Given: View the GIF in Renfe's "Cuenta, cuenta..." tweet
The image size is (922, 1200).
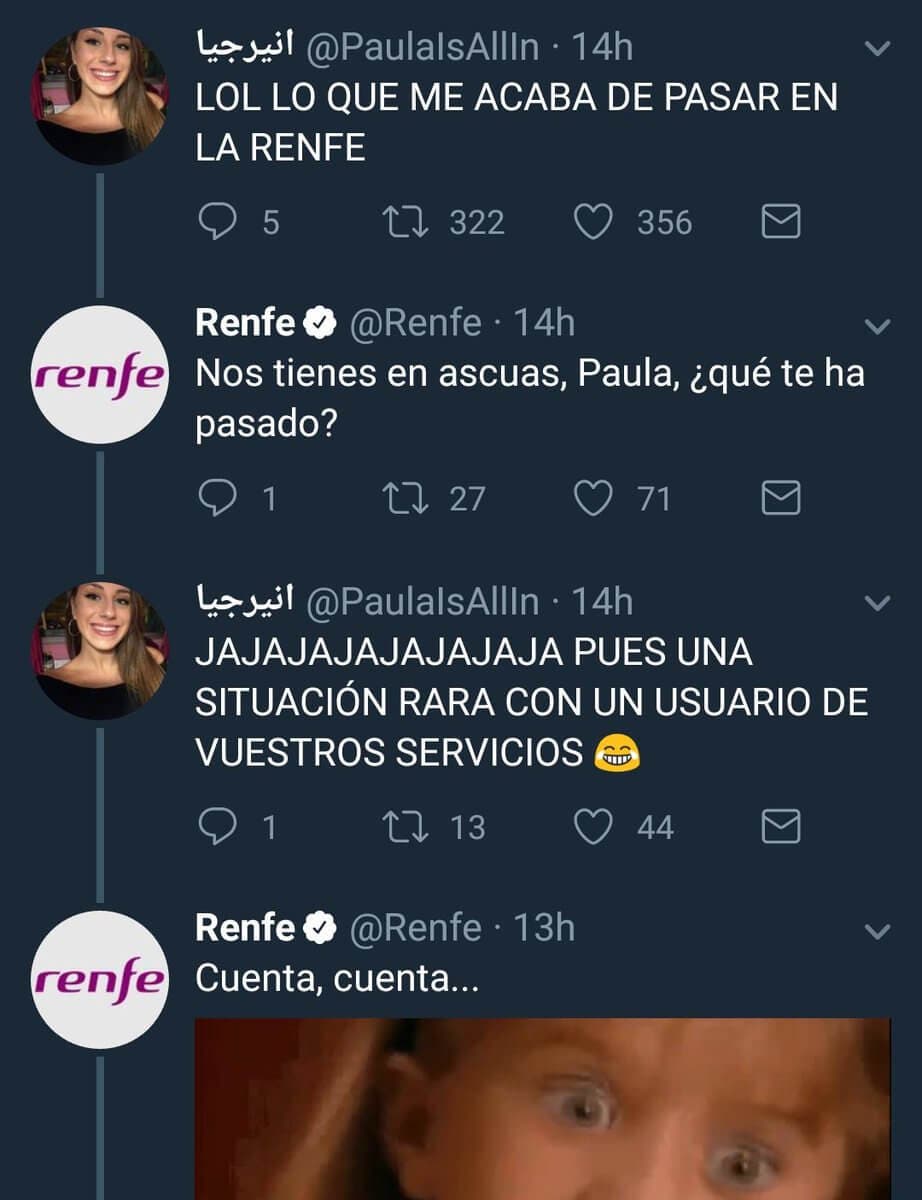Looking at the screenshot, I should (x=542, y=1108).
